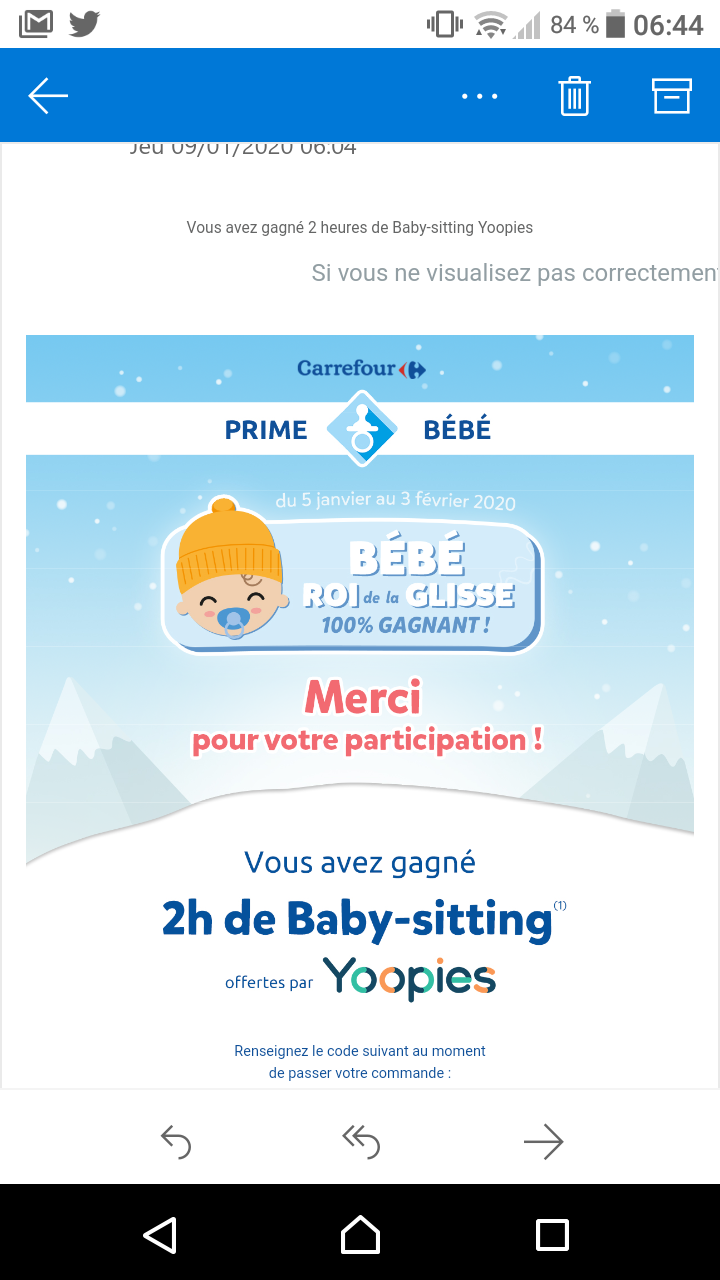Delete this email
The height and width of the screenshot is (1280, 720).
point(575,96)
